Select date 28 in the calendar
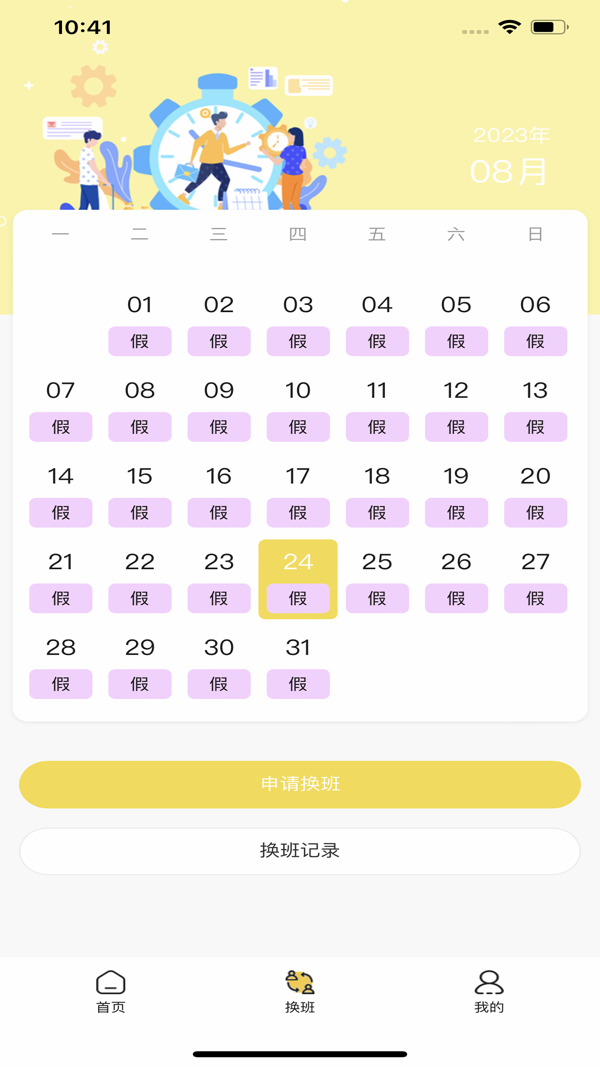The width and height of the screenshot is (600, 1067). coord(61,665)
